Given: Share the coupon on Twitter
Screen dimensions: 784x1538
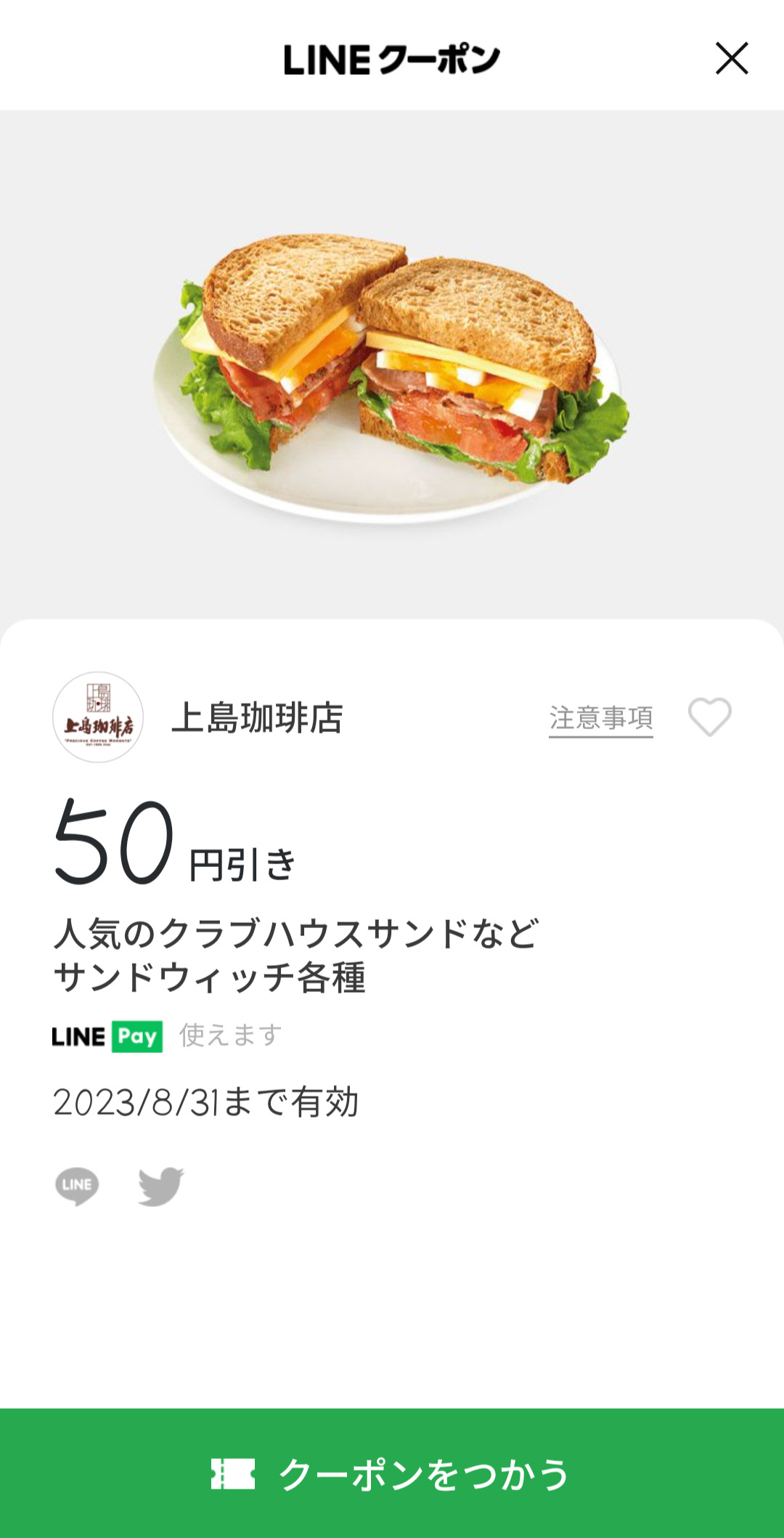Looking at the screenshot, I should click(x=161, y=1186).
